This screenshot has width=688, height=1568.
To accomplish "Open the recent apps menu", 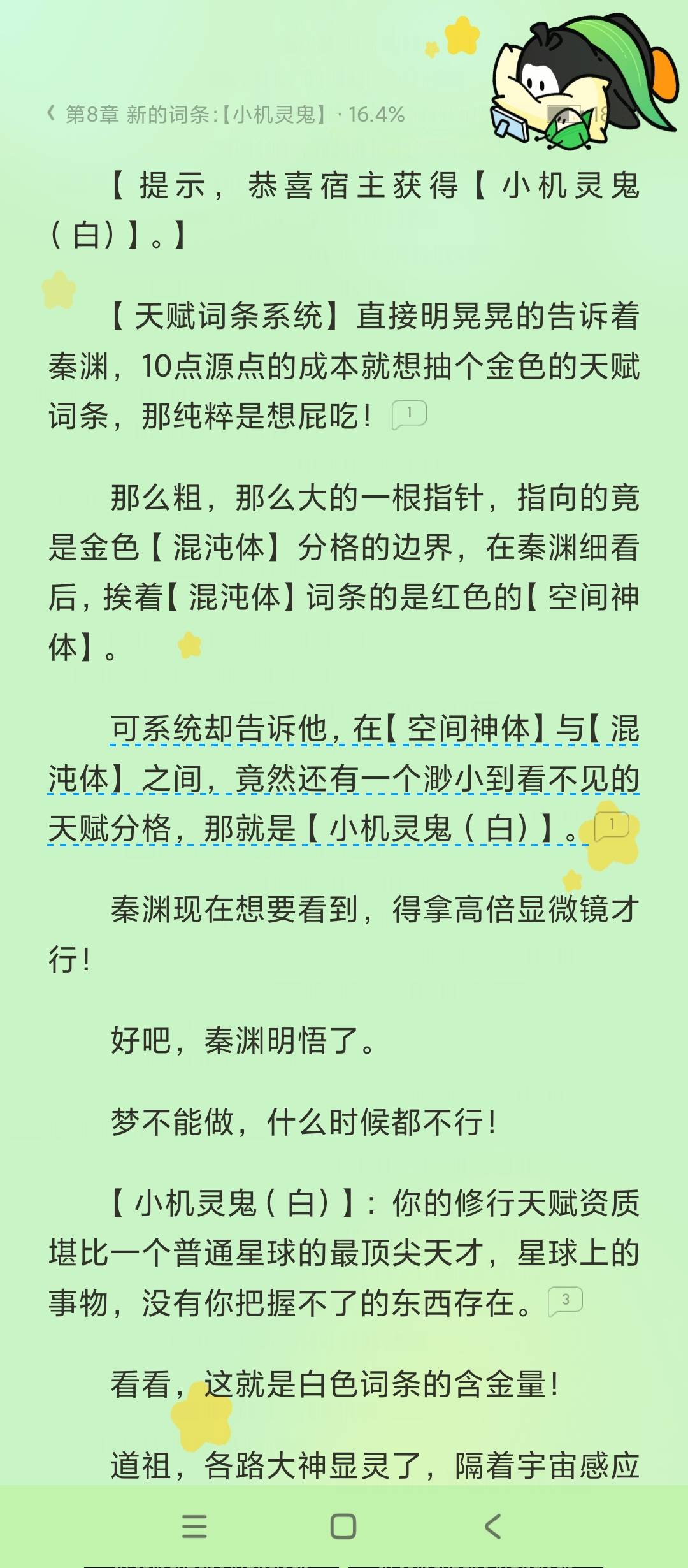I will [x=194, y=1527].
